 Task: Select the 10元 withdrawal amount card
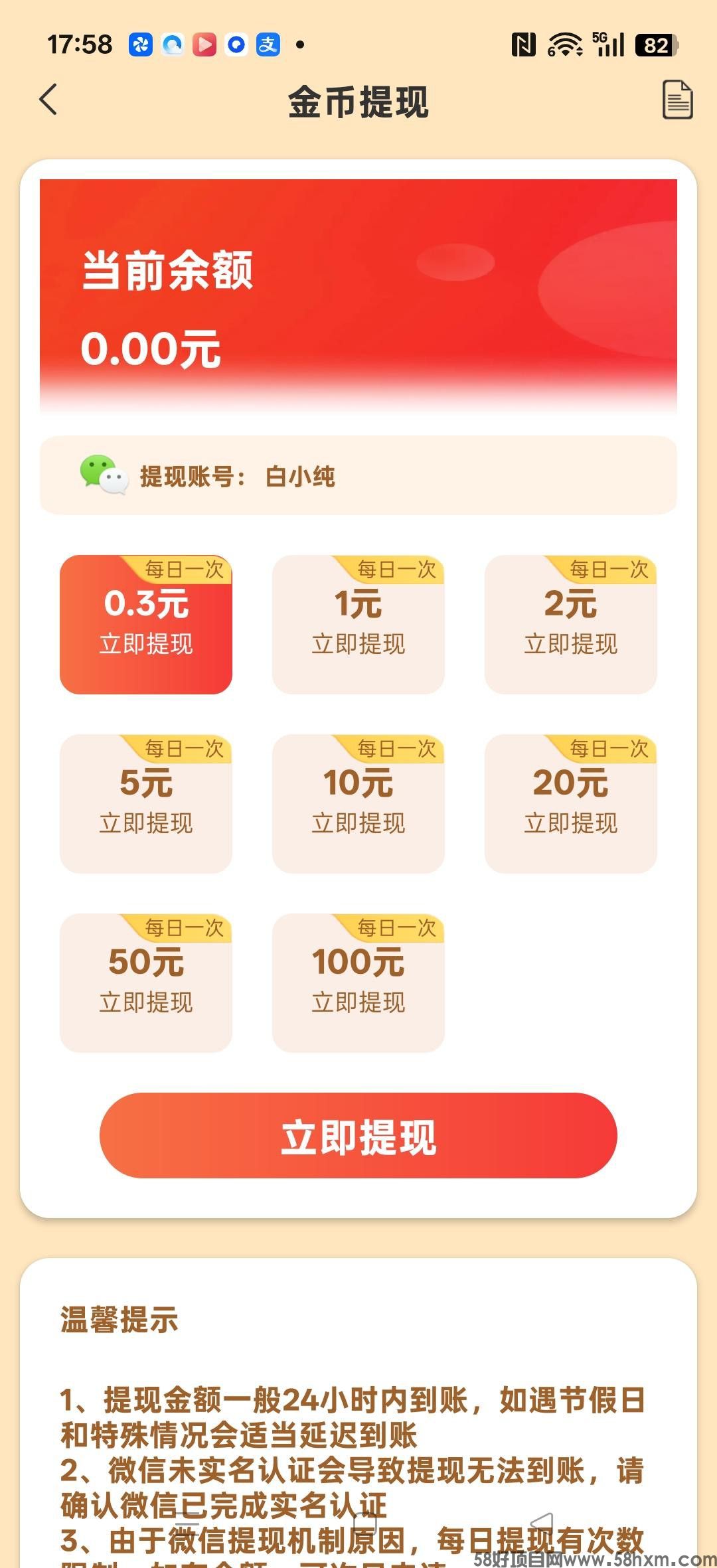click(358, 803)
